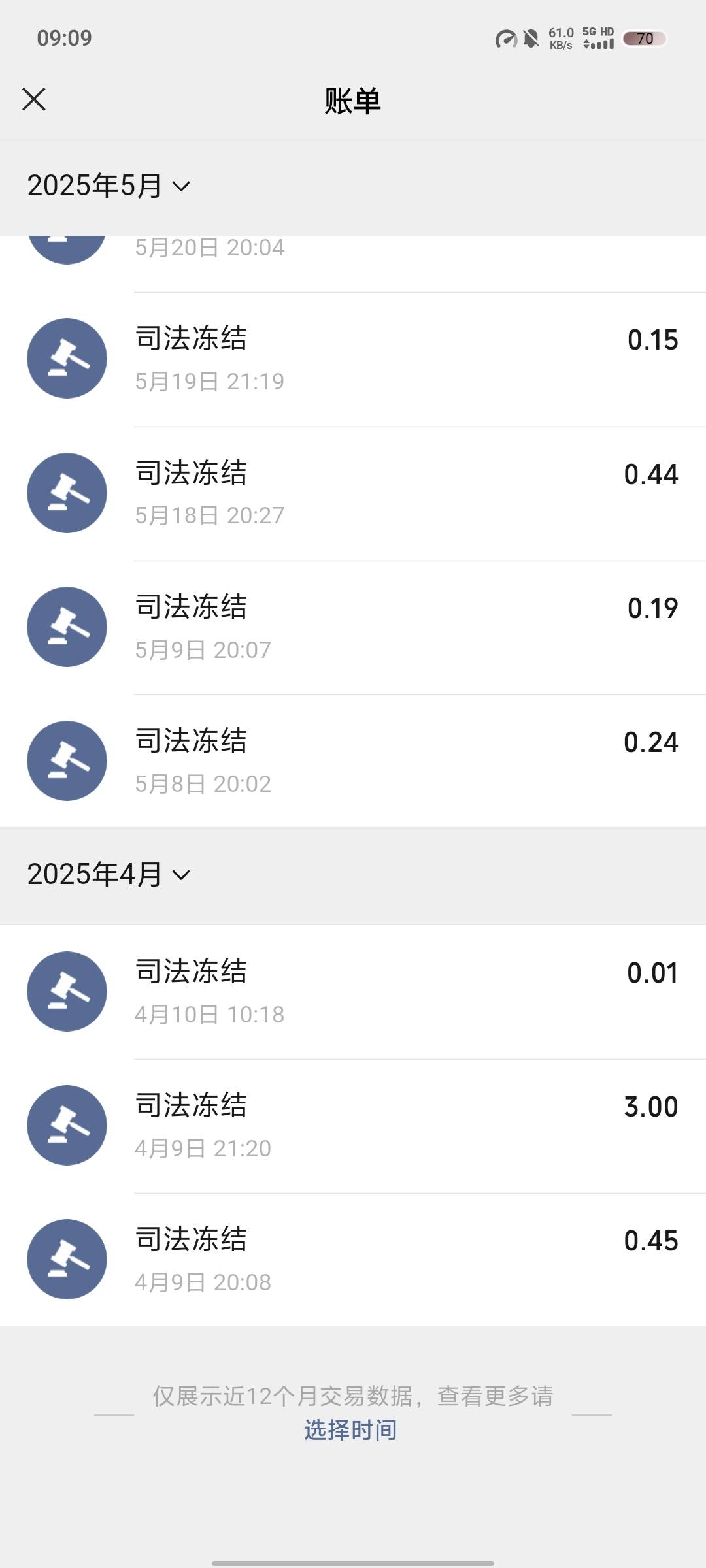Open the 2025年4月 month picker
The image size is (706, 1568).
coord(109,875)
